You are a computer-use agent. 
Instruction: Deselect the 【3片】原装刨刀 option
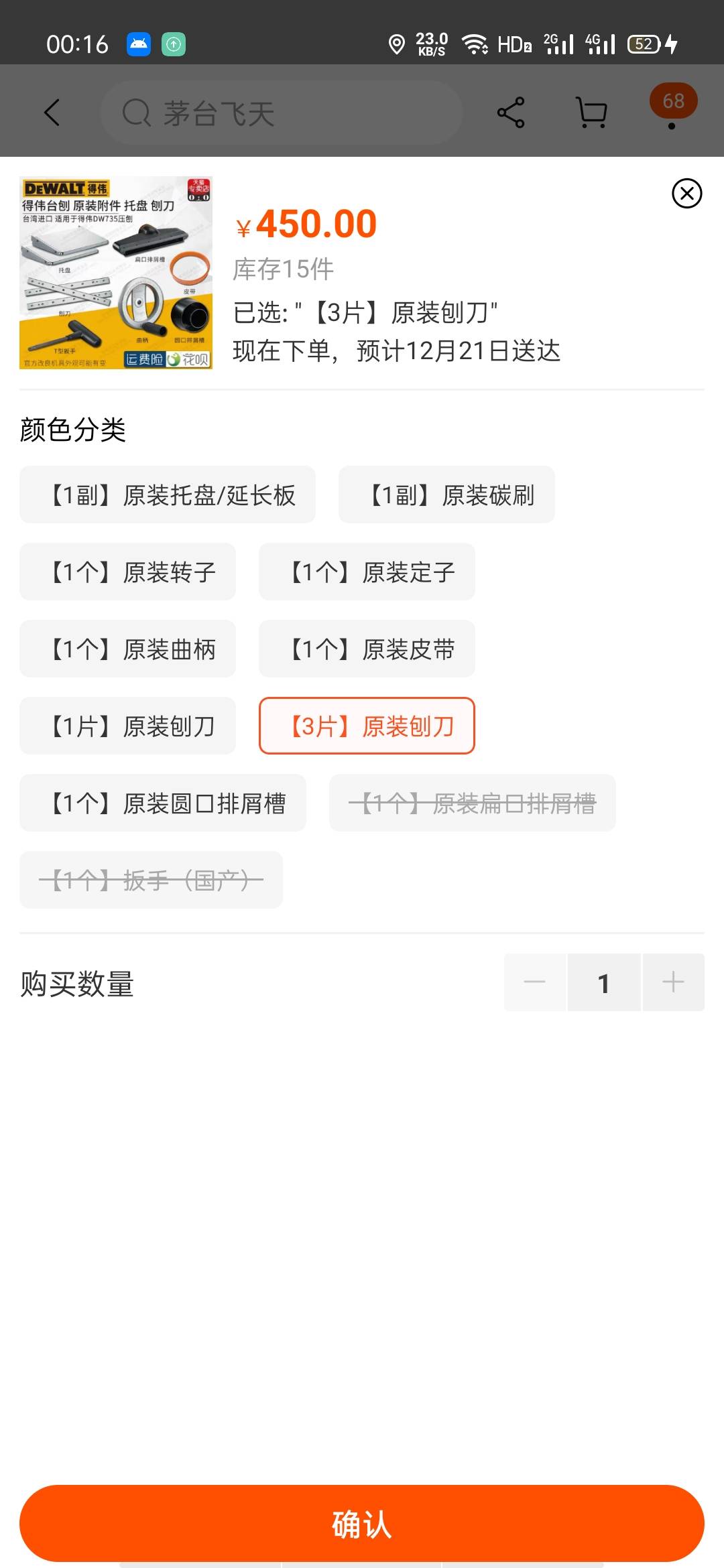point(367,726)
